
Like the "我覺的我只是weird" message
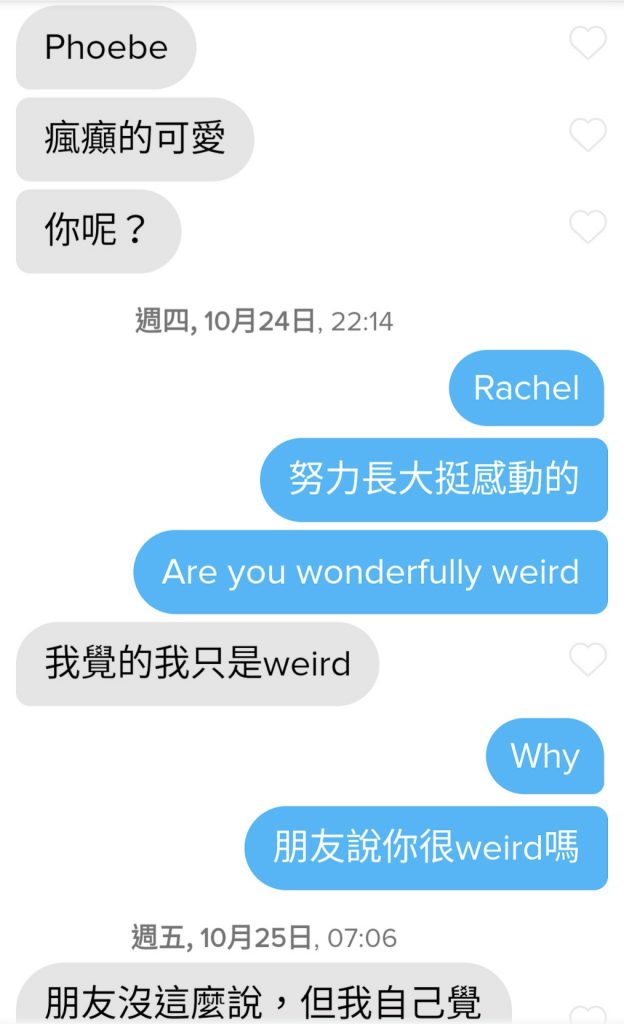click(588, 660)
